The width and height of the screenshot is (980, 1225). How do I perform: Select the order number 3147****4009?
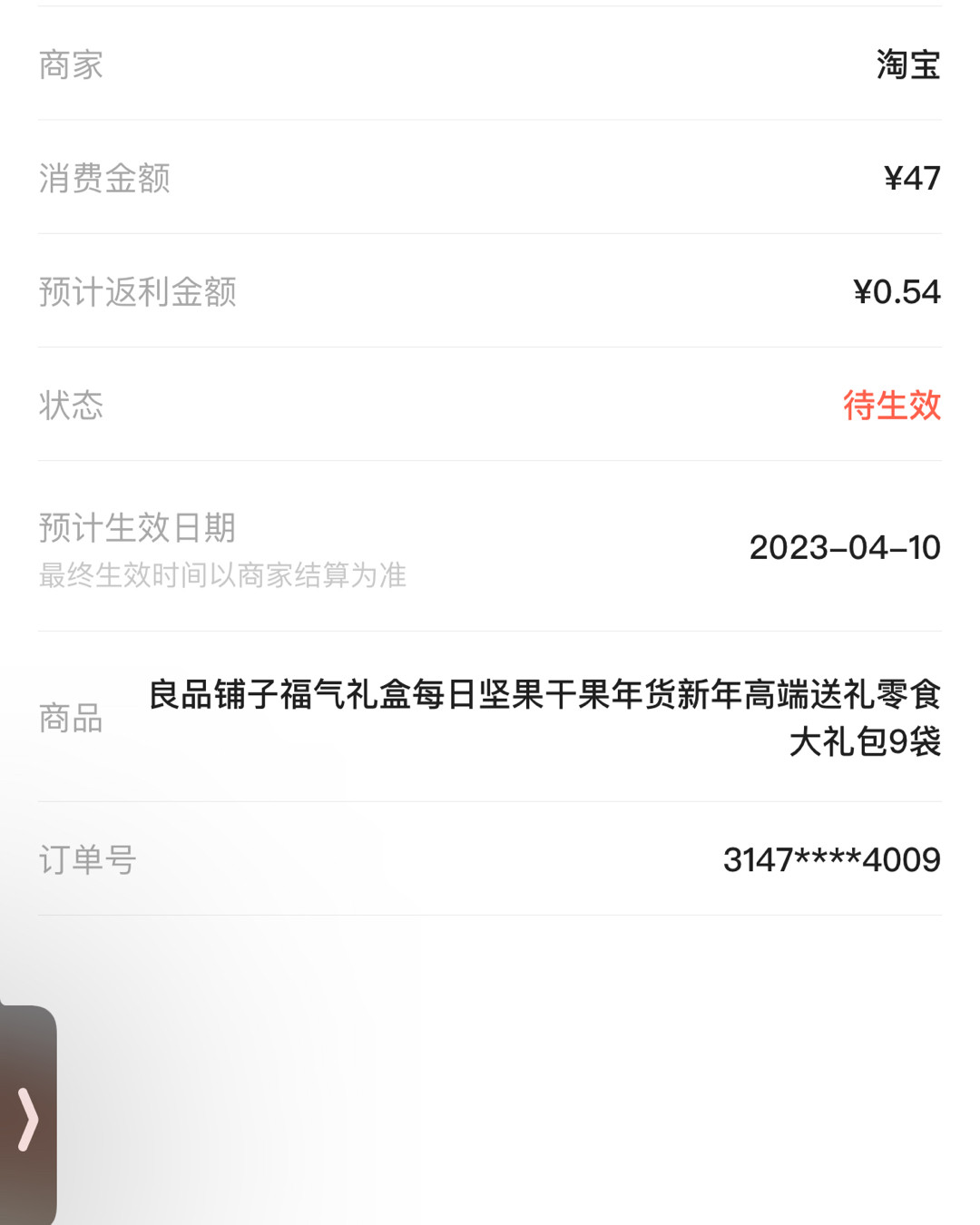[x=830, y=858]
